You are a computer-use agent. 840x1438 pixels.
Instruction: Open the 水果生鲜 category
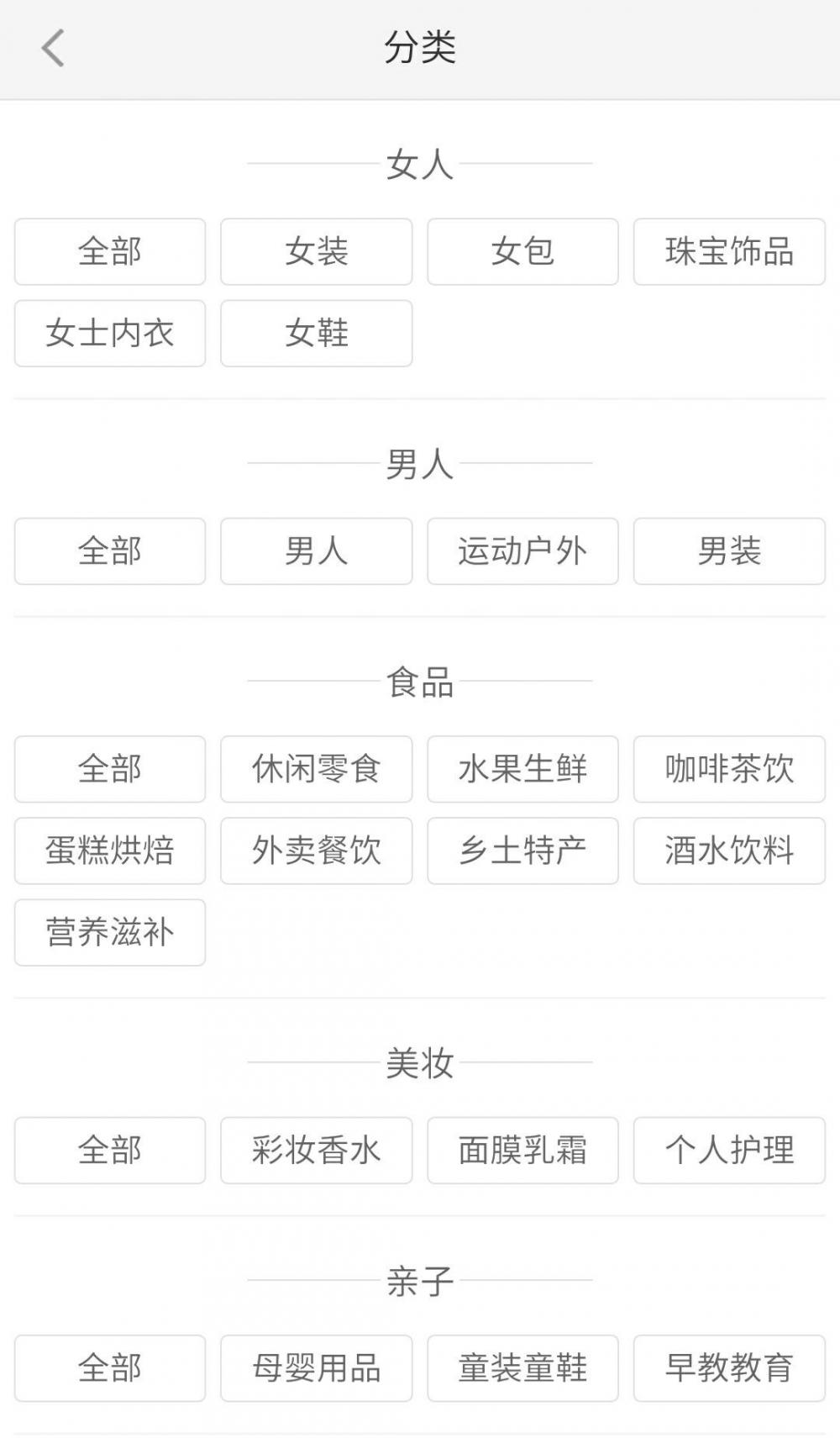pyautogui.click(x=522, y=769)
